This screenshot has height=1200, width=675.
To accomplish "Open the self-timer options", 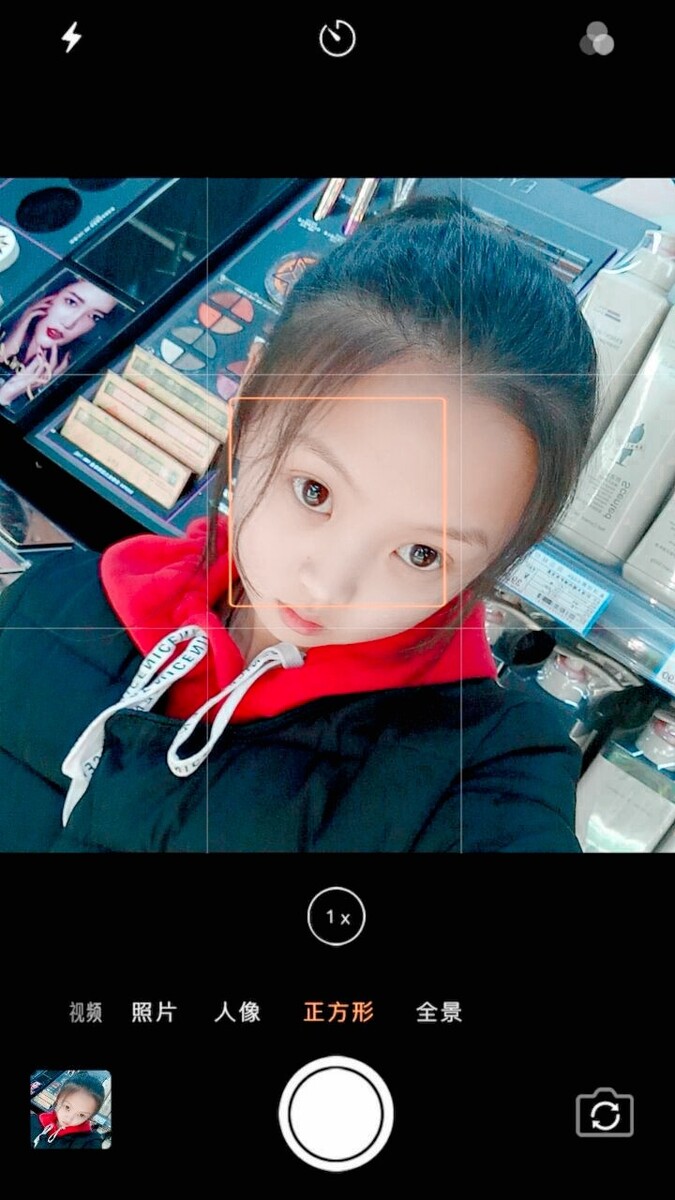I will (x=337, y=39).
